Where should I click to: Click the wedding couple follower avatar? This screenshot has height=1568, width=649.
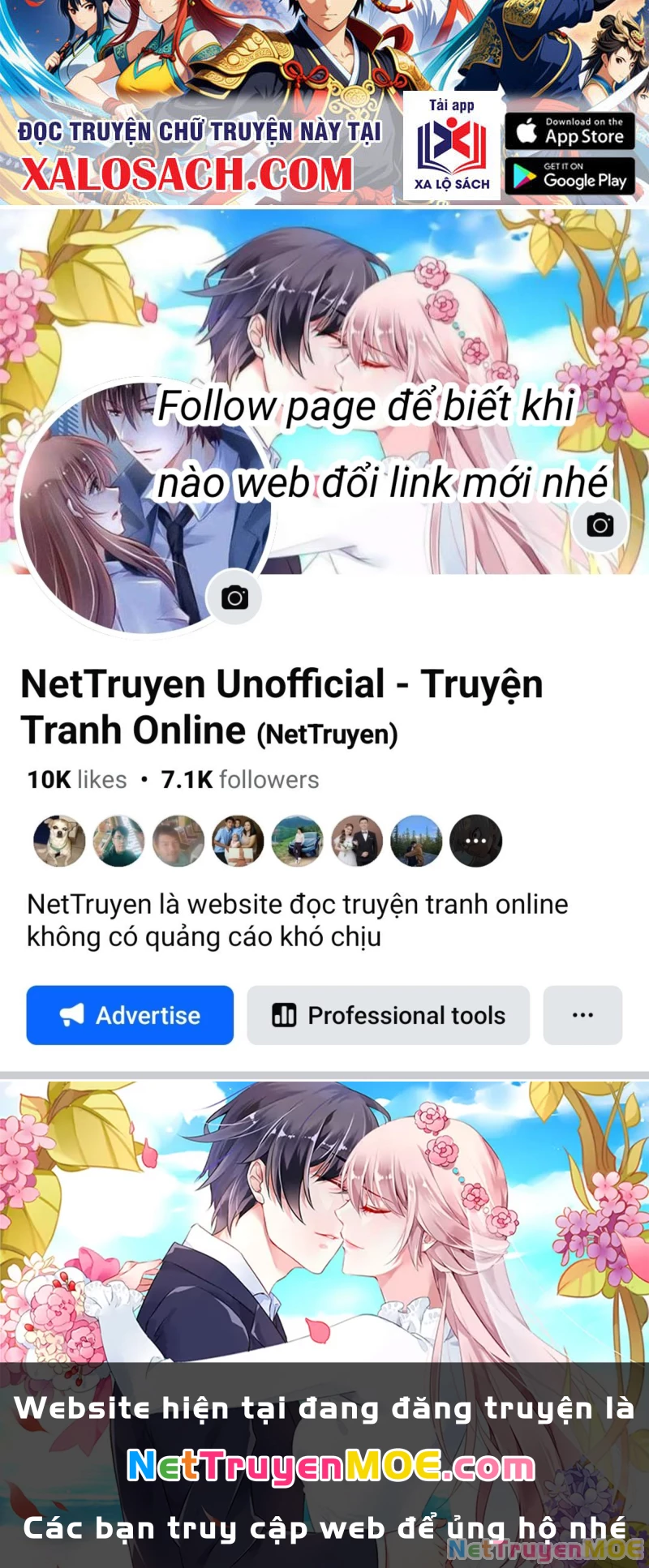point(358,841)
